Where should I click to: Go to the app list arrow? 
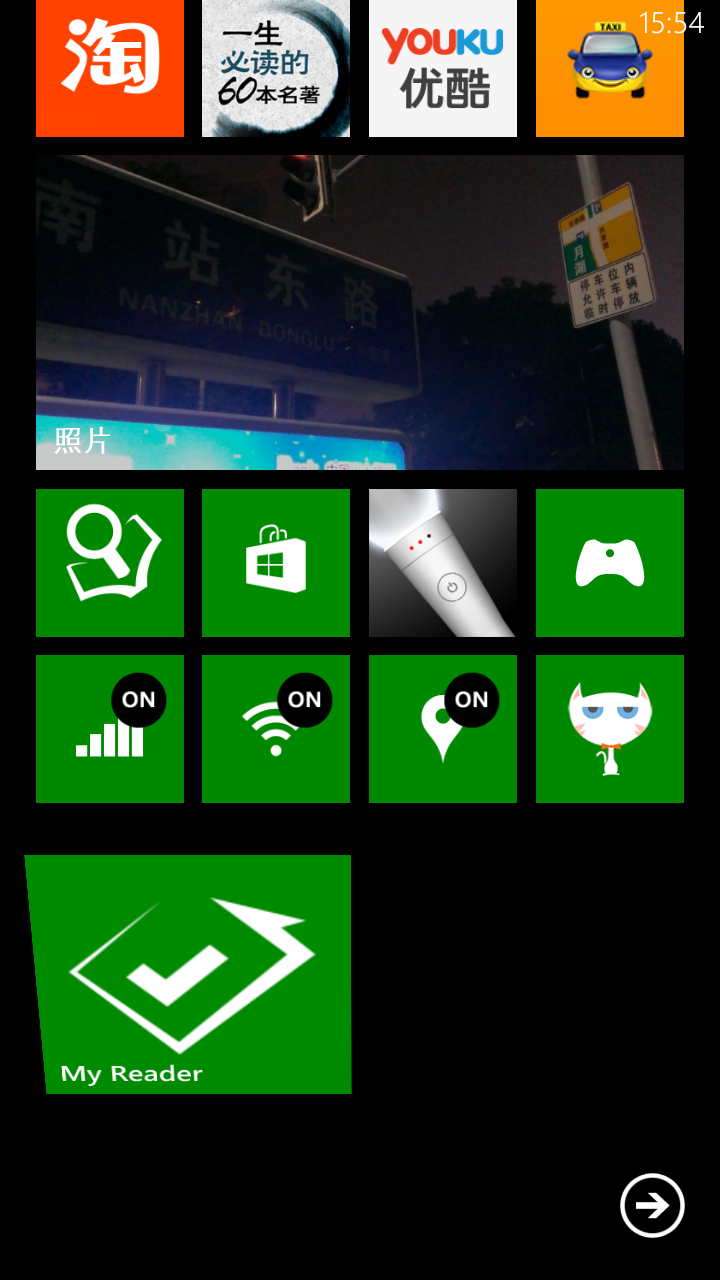pyautogui.click(x=652, y=1205)
